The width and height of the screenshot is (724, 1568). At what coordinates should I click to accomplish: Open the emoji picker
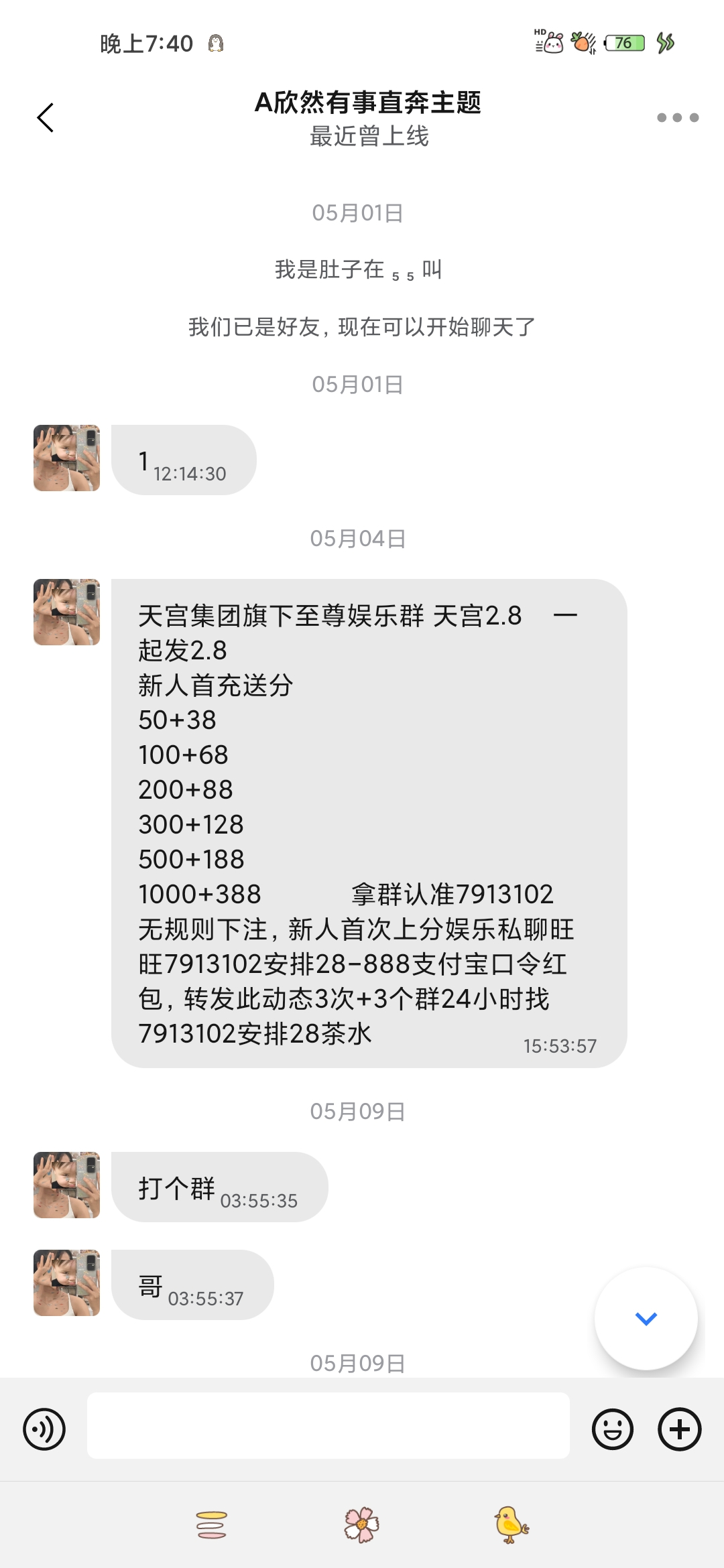pyautogui.click(x=612, y=1429)
